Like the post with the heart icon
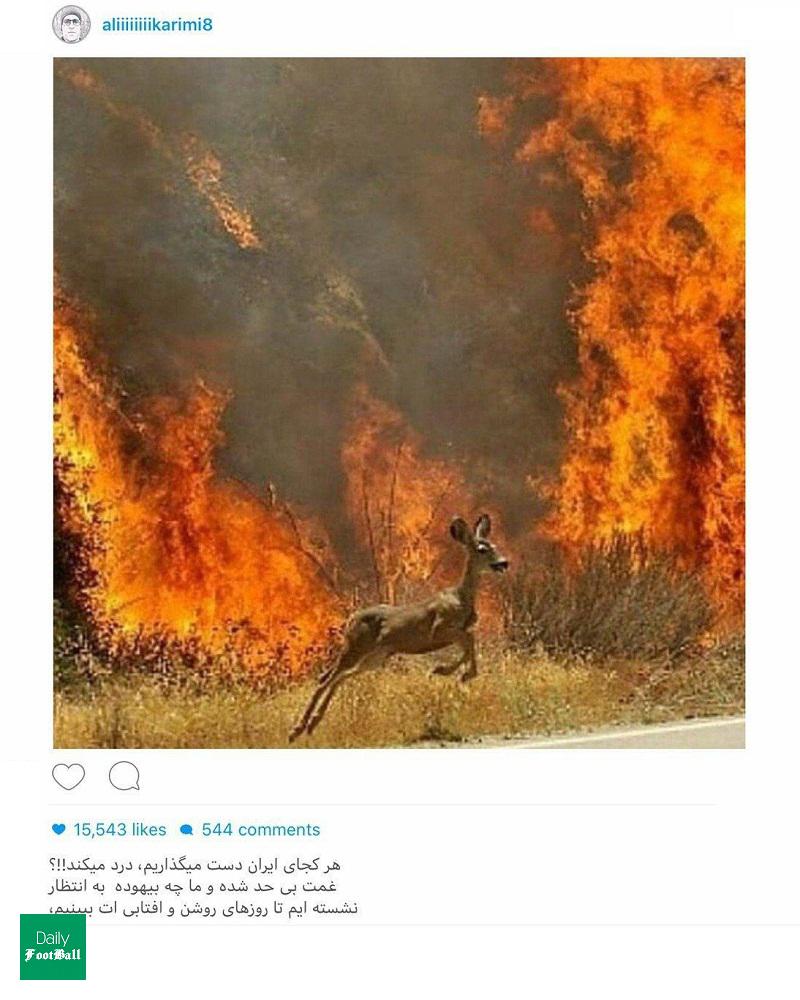800x1000 pixels. (x=69, y=776)
